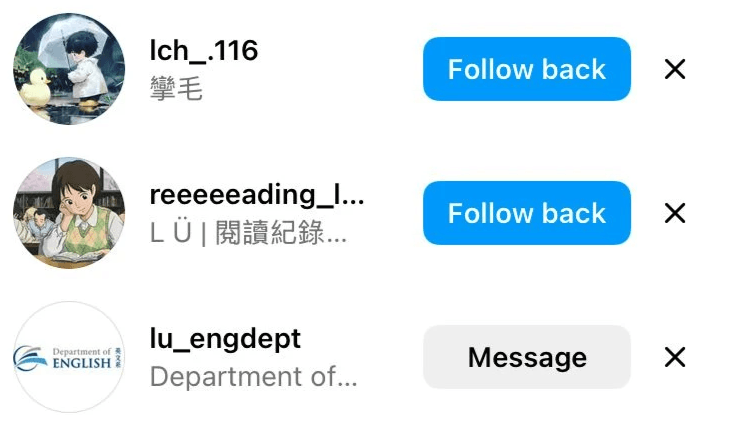Remove lch_.116 from the list
This screenshot has height=421, width=731.
coord(675,69)
